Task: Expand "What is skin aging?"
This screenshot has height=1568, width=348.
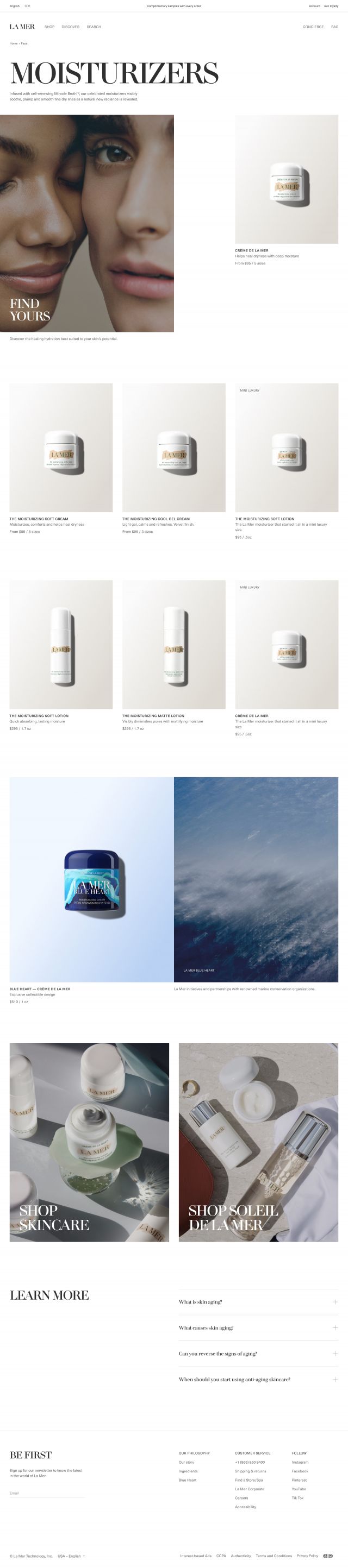Action: click(258, 1302)
